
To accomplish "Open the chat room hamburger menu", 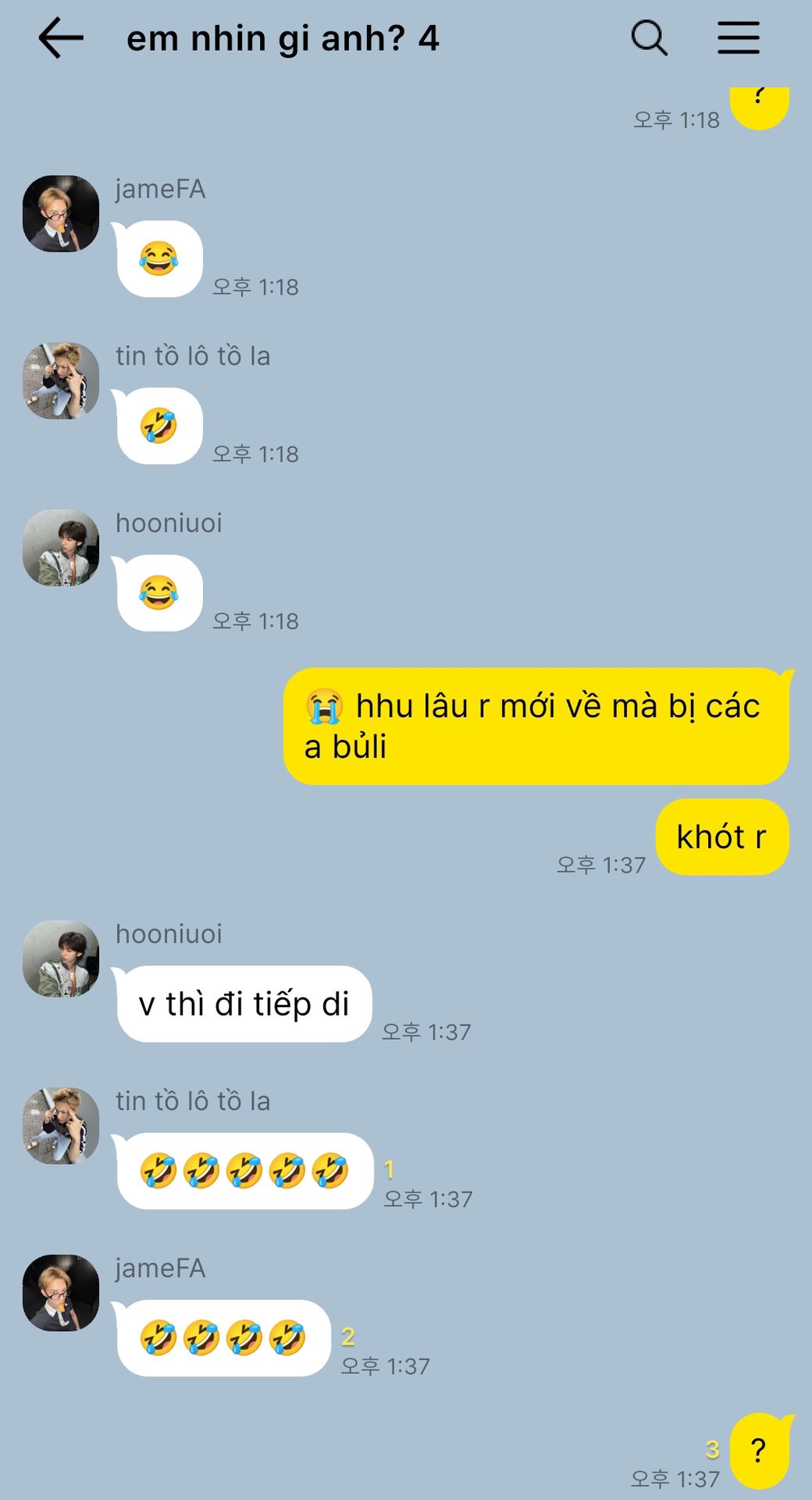I will (x=738, y=37).
